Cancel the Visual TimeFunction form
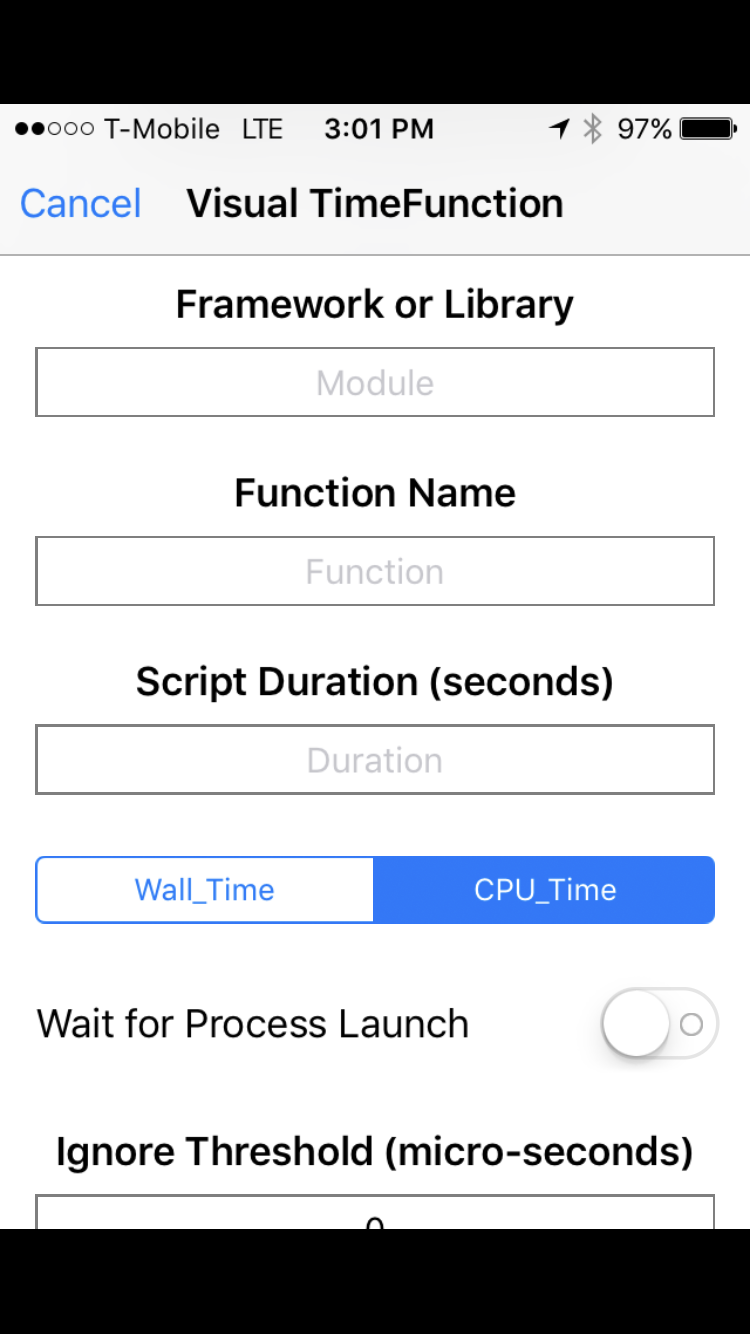This screenshot has height=1334, width=750. tap(80, 204)
